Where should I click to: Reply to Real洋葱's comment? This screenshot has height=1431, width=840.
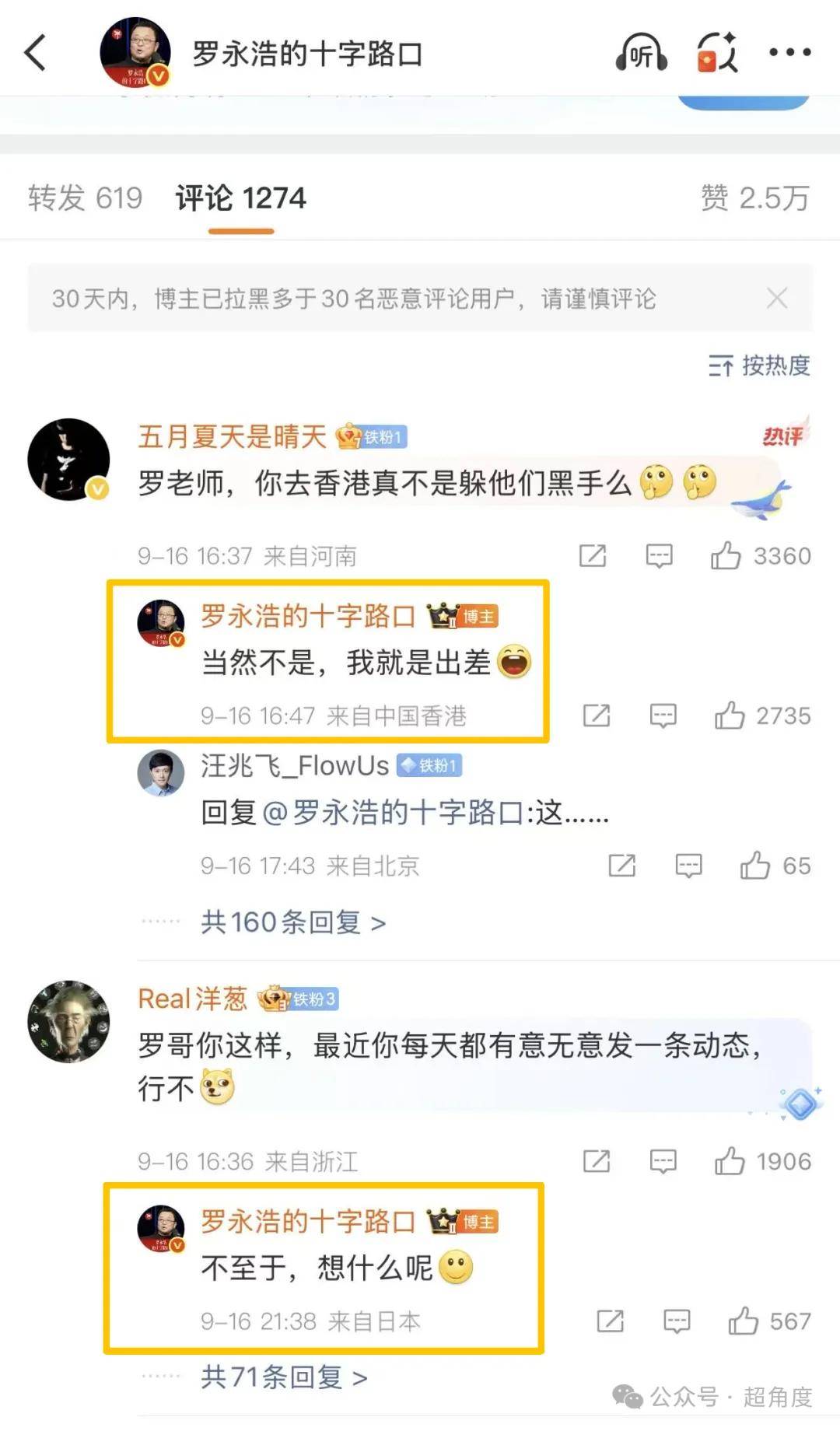663,1161
